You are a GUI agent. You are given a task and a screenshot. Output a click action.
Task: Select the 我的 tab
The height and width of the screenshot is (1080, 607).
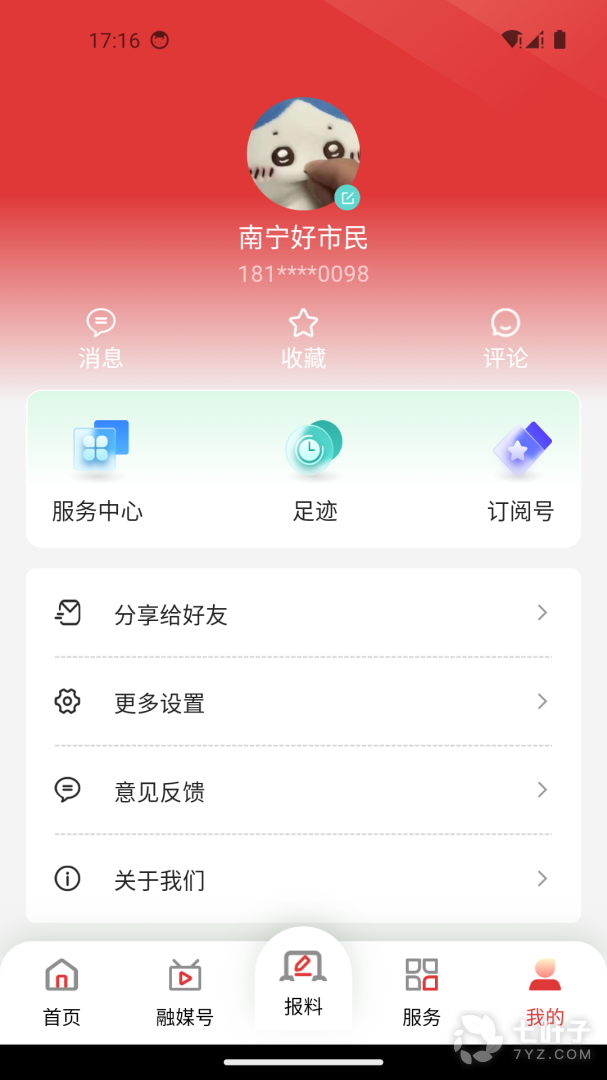545,993
